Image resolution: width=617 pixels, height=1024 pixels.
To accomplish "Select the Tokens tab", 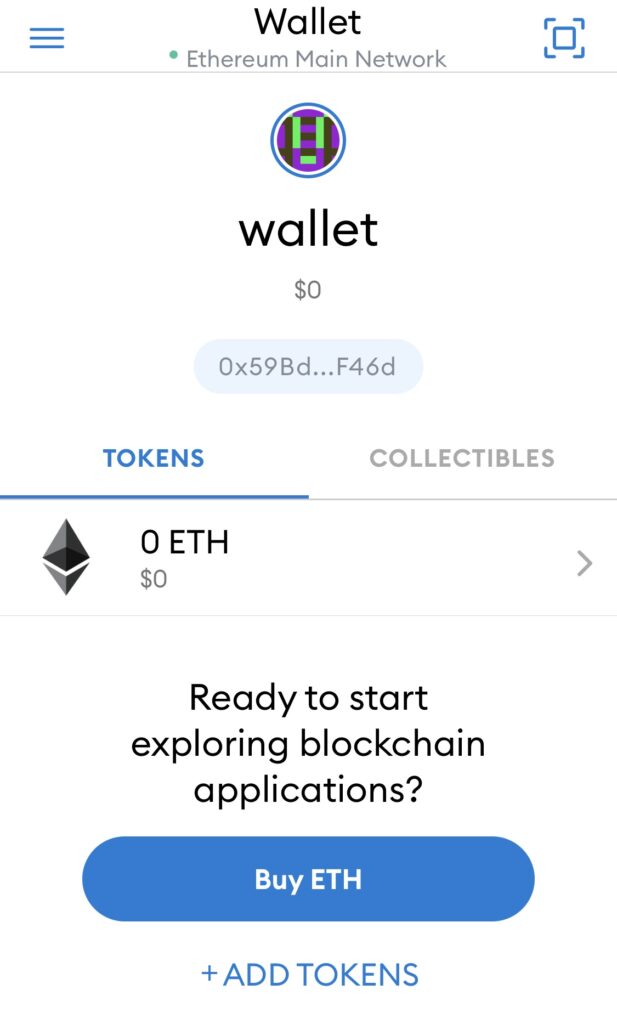I will (x=154, y=458).
